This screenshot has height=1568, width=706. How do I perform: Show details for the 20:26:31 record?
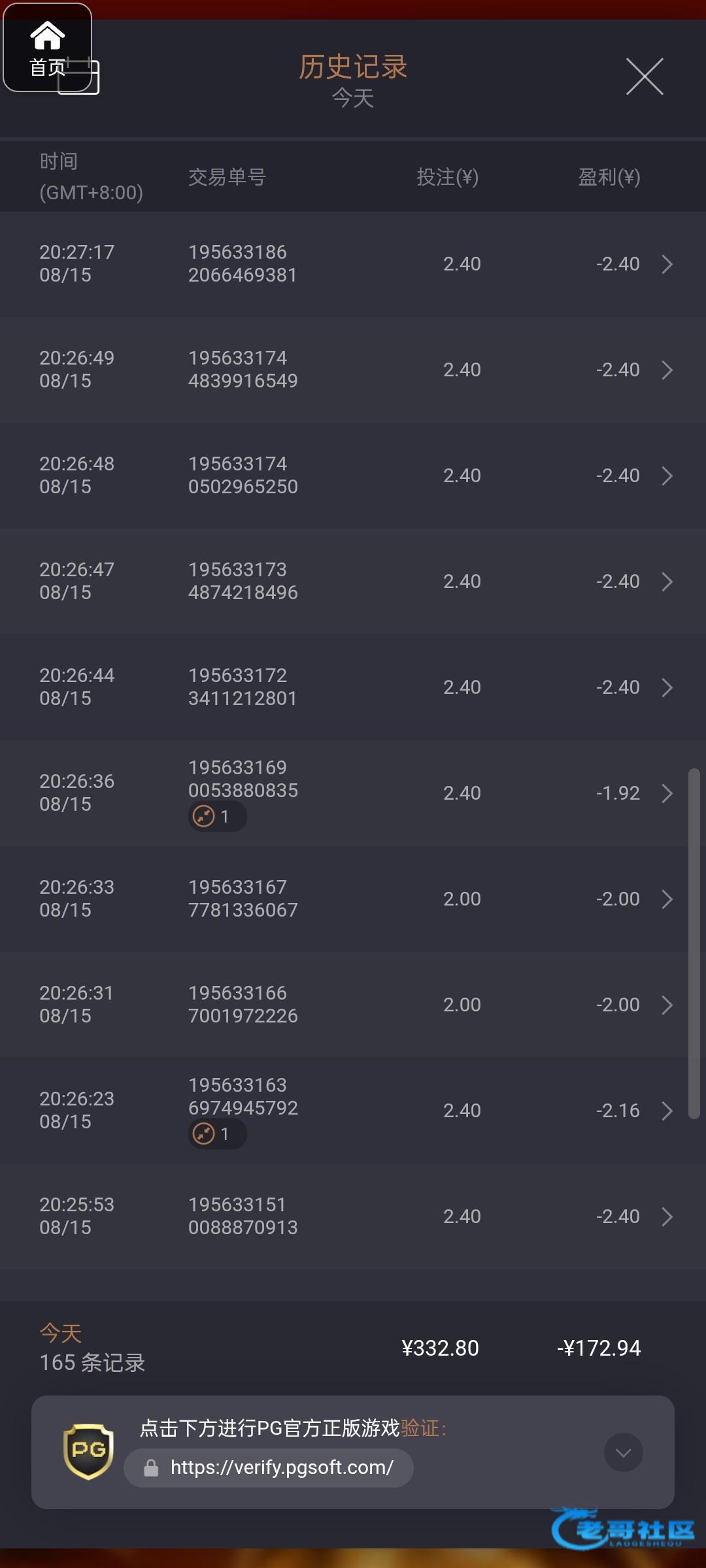[353, 1005]
